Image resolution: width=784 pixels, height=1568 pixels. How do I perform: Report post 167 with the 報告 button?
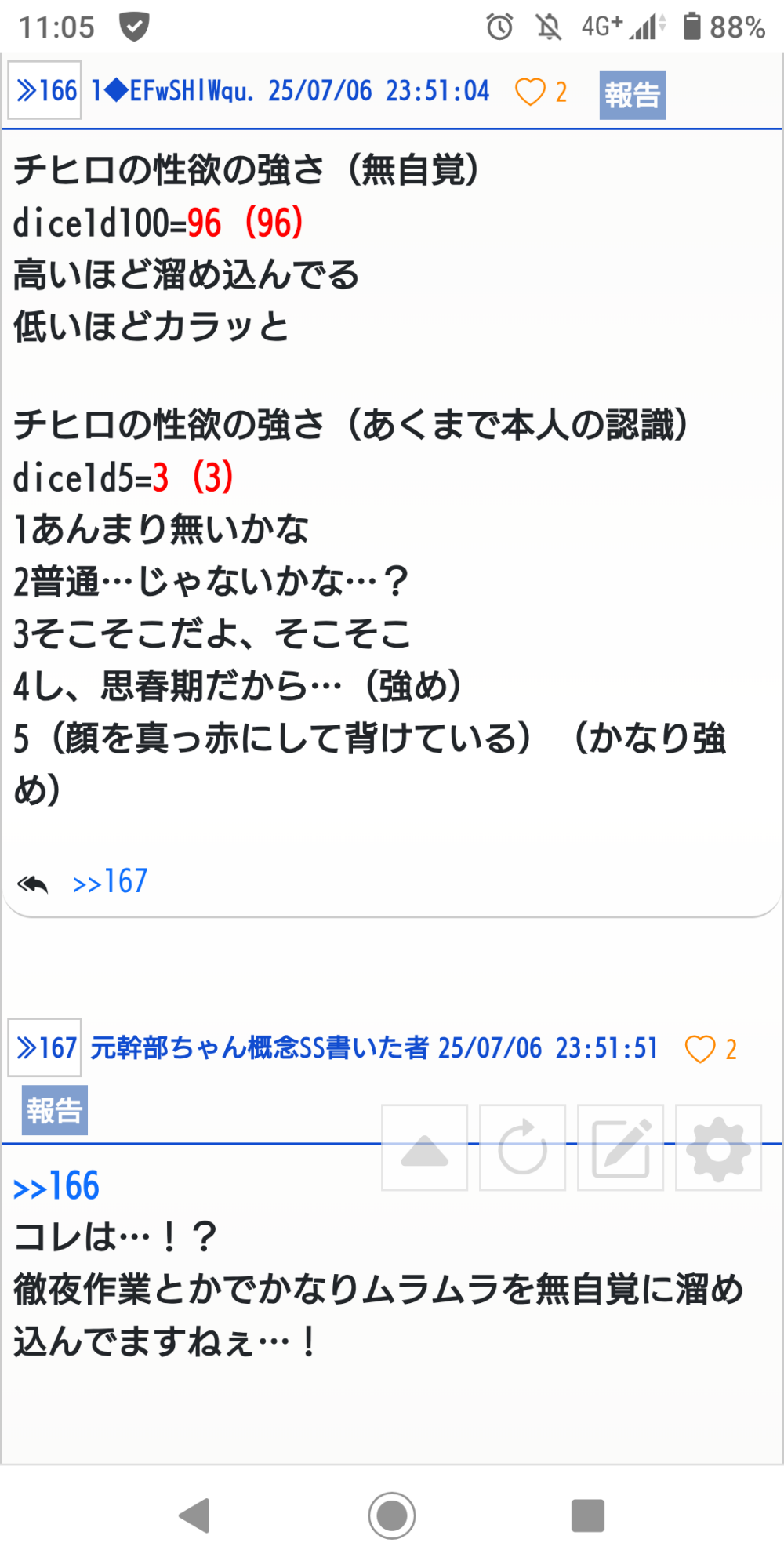[54, 1110]
